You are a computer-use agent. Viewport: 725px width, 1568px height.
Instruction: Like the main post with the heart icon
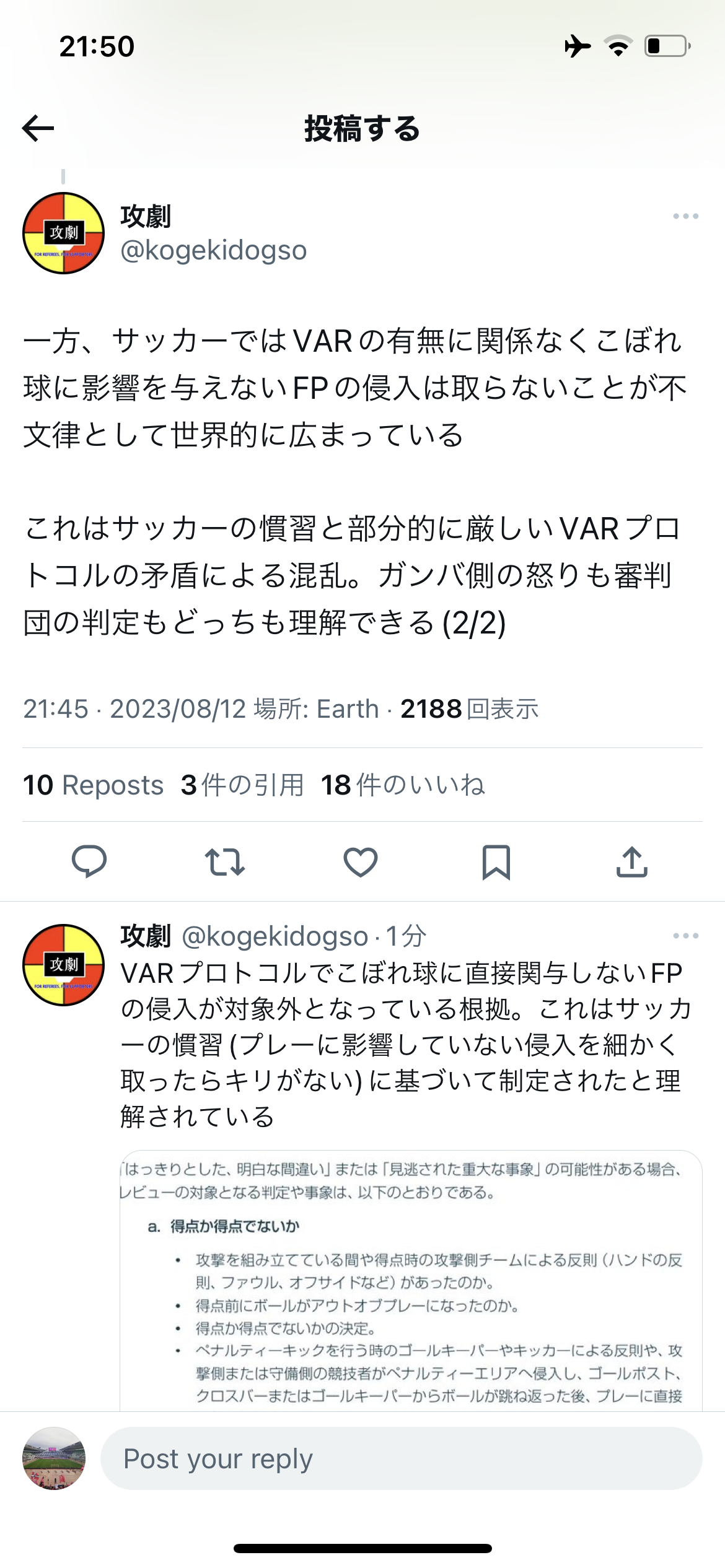pyautogui.click(x=361, y=861)
